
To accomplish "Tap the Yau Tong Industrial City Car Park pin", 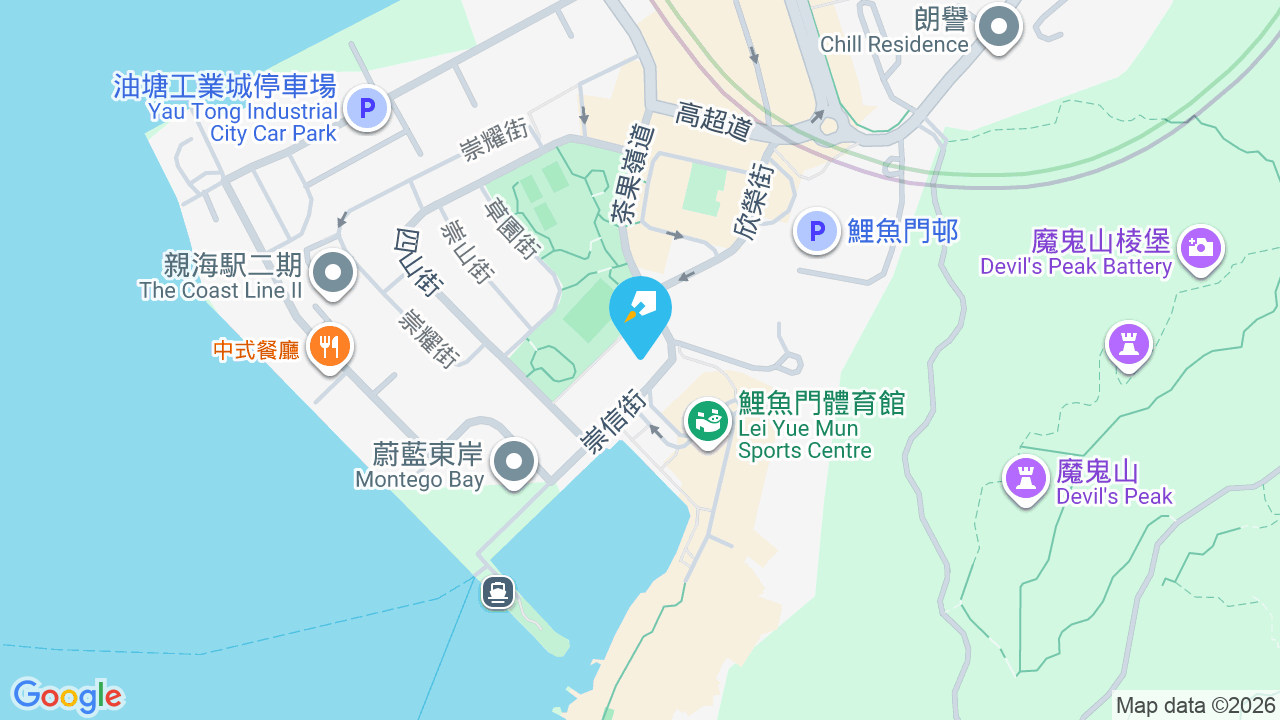I will tap(367, 108).
